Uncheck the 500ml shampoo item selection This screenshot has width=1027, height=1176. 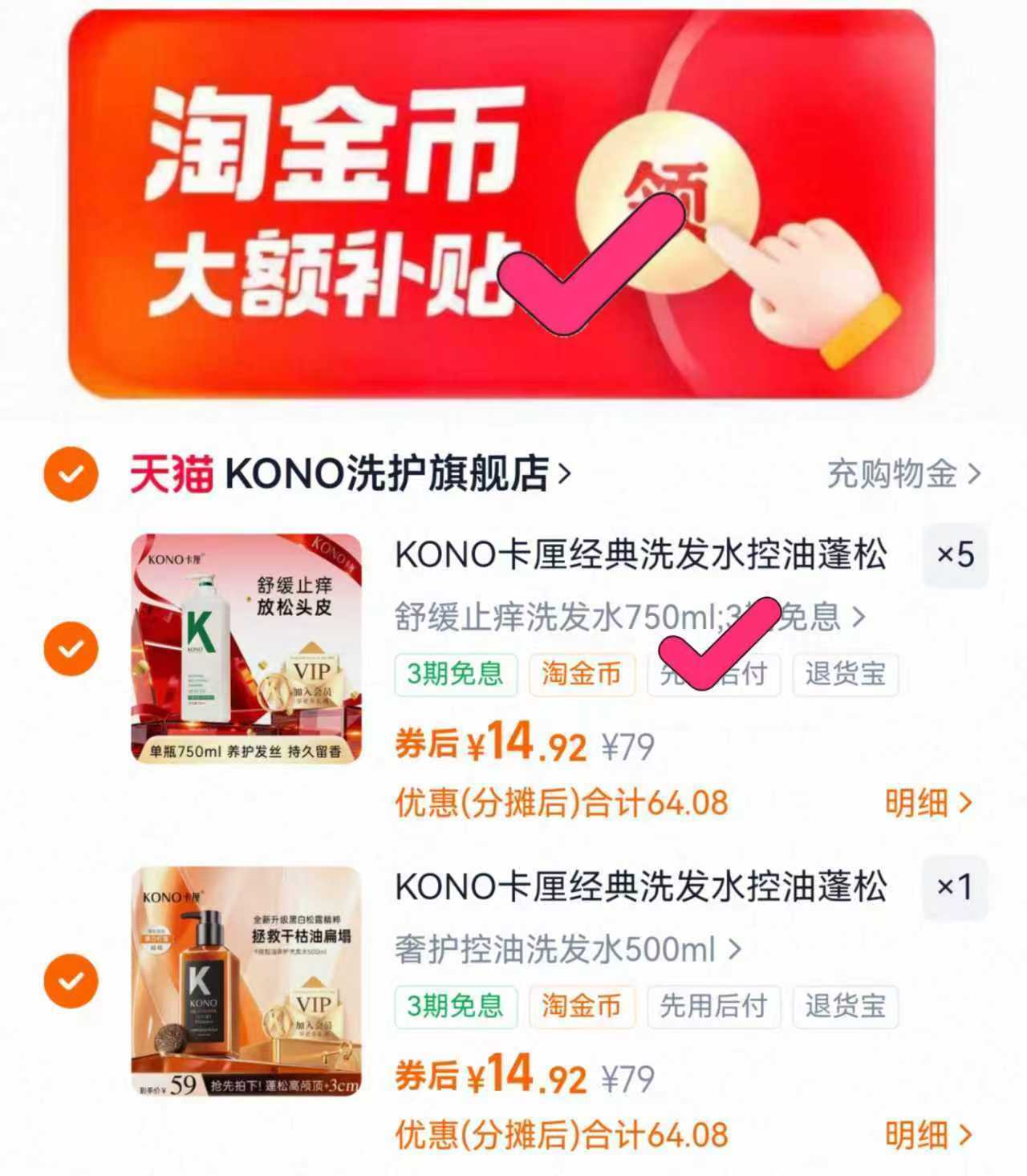click(71, 980)
